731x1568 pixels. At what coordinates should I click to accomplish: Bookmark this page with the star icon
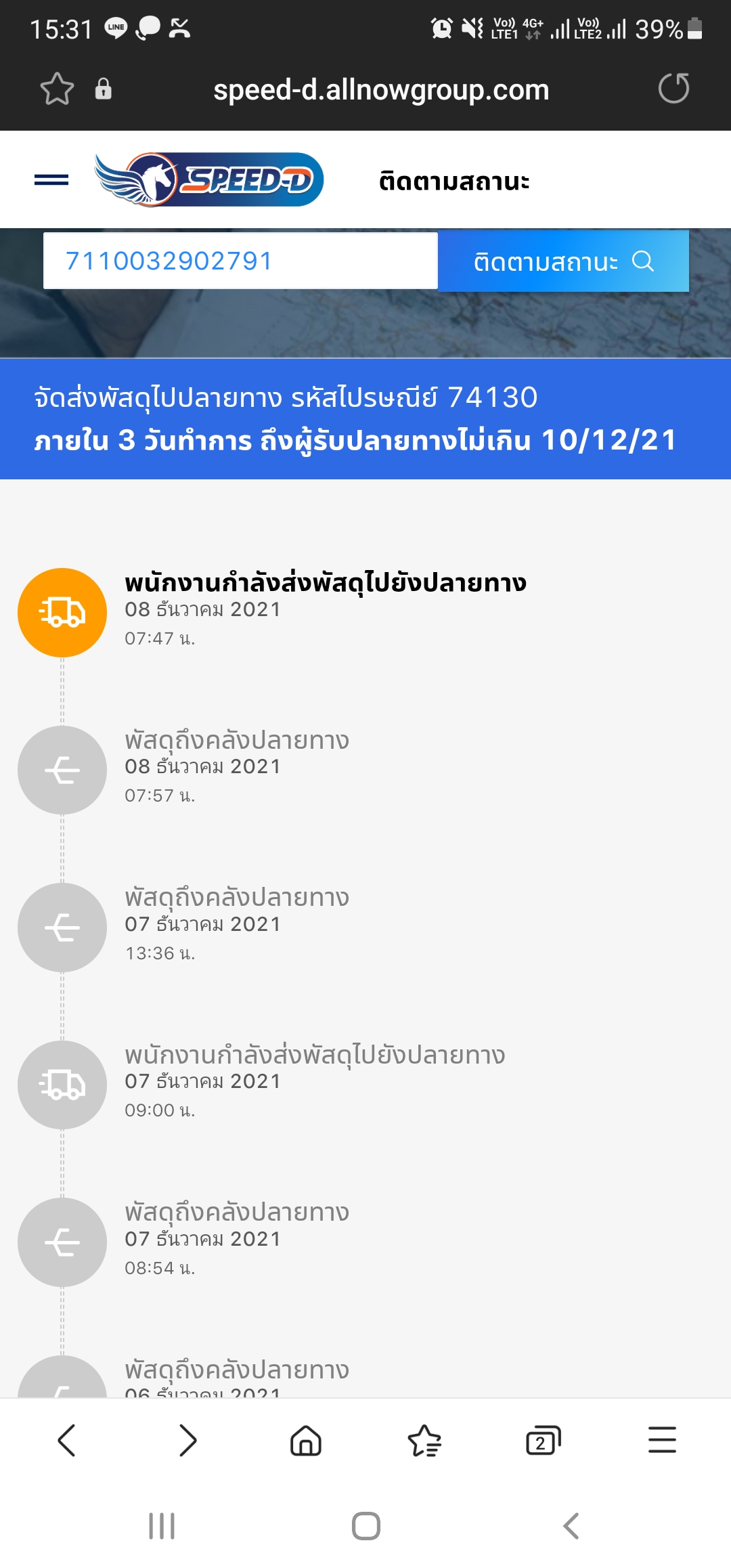pyautogui.click(x=57, y=89)
